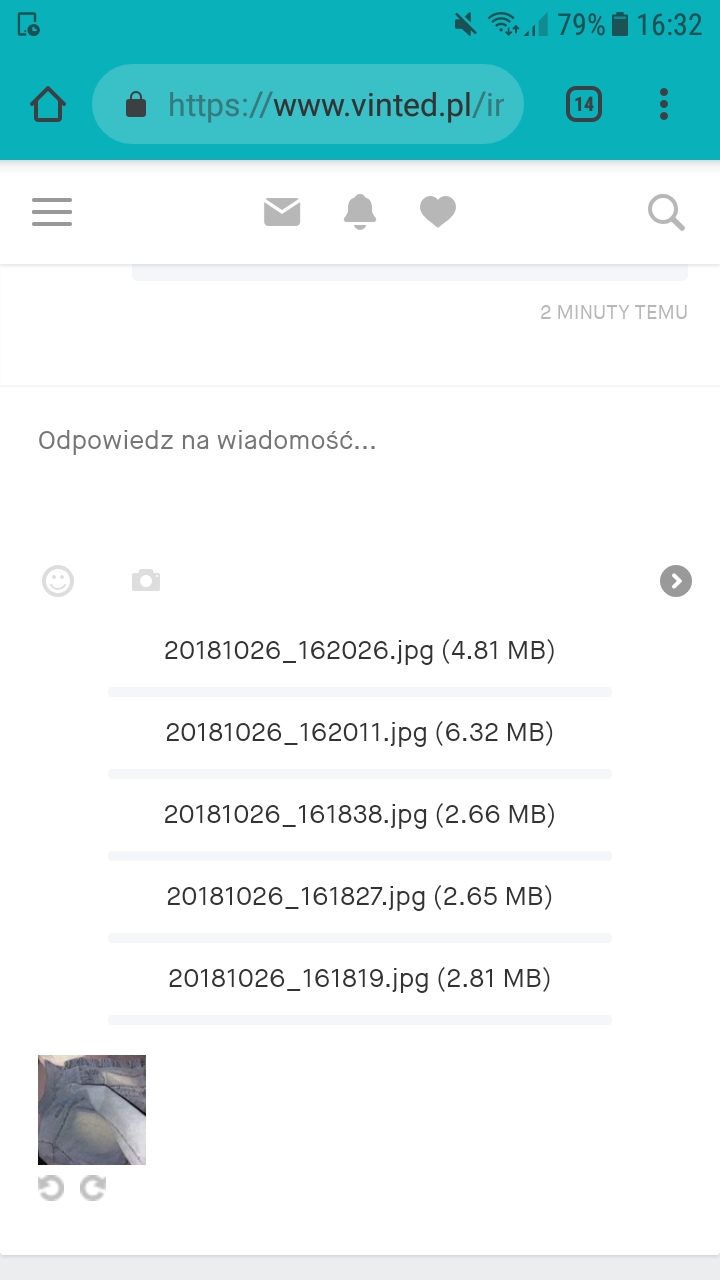This screenshot has width=720, height=1280.
Task: View favorites via the heart icon
Action: (x=438, y=212)
